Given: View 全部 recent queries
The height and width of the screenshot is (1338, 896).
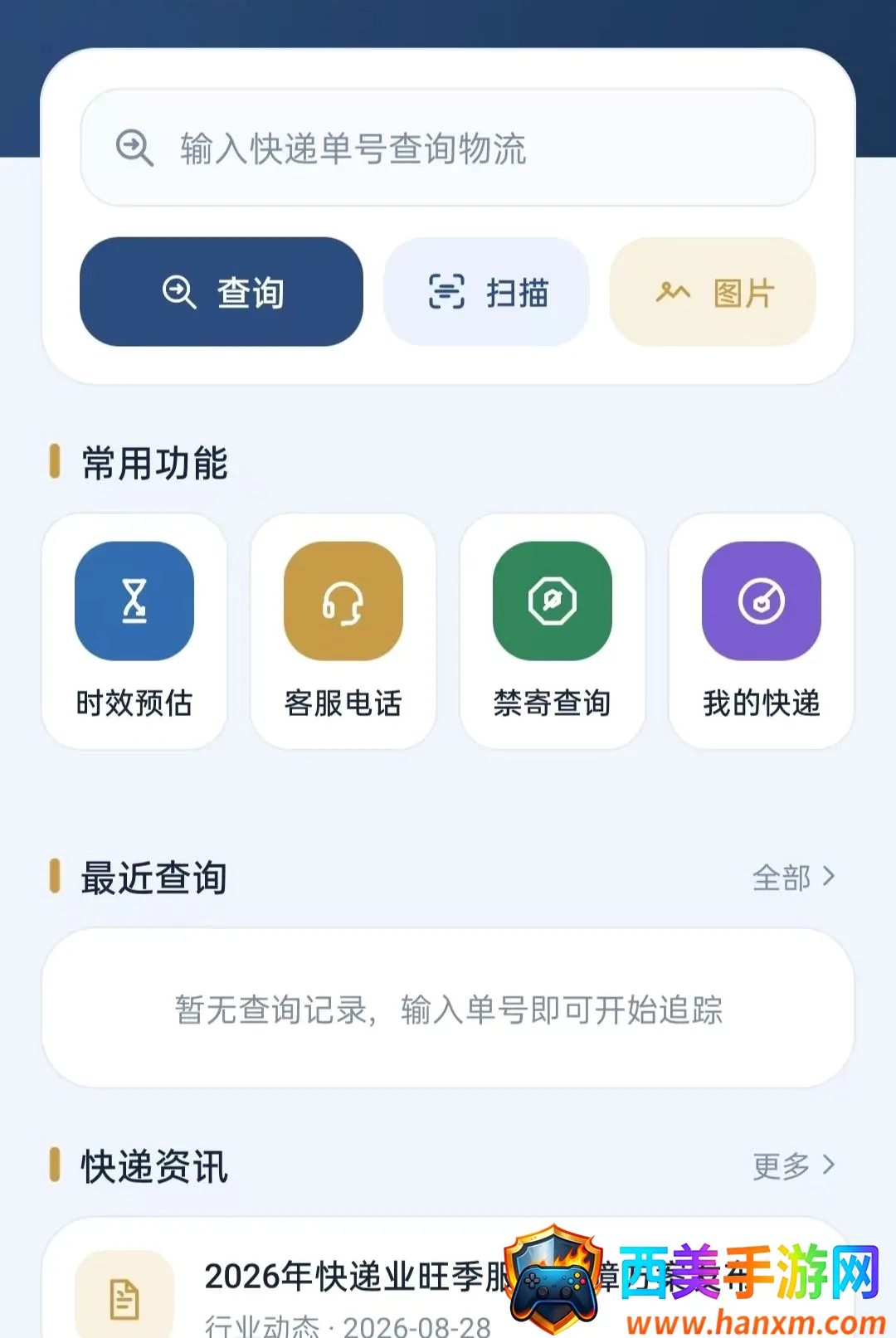Looking at the screenshot, I should (794, 877).
